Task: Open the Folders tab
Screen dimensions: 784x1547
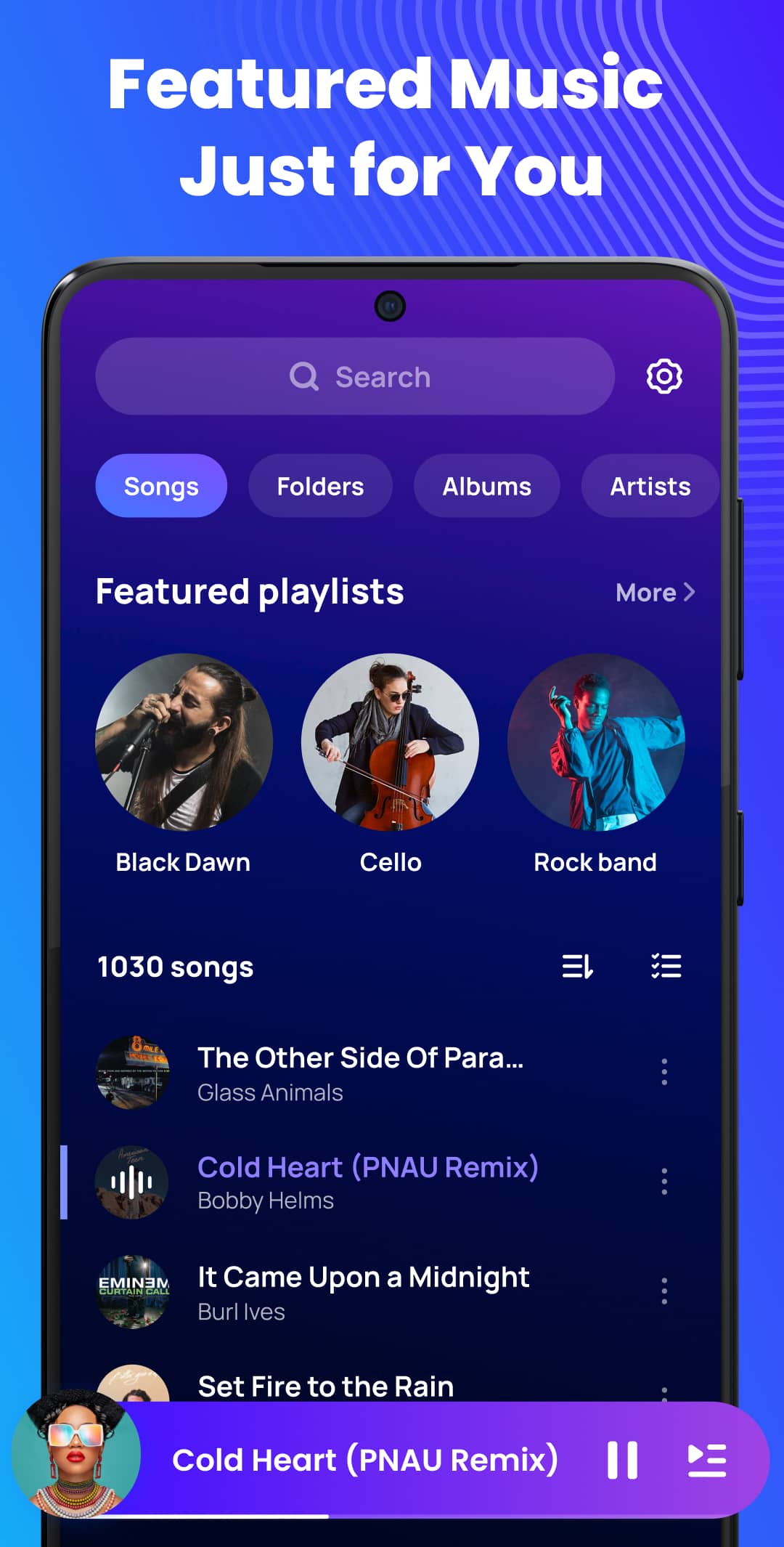Action: click(319, 486)
